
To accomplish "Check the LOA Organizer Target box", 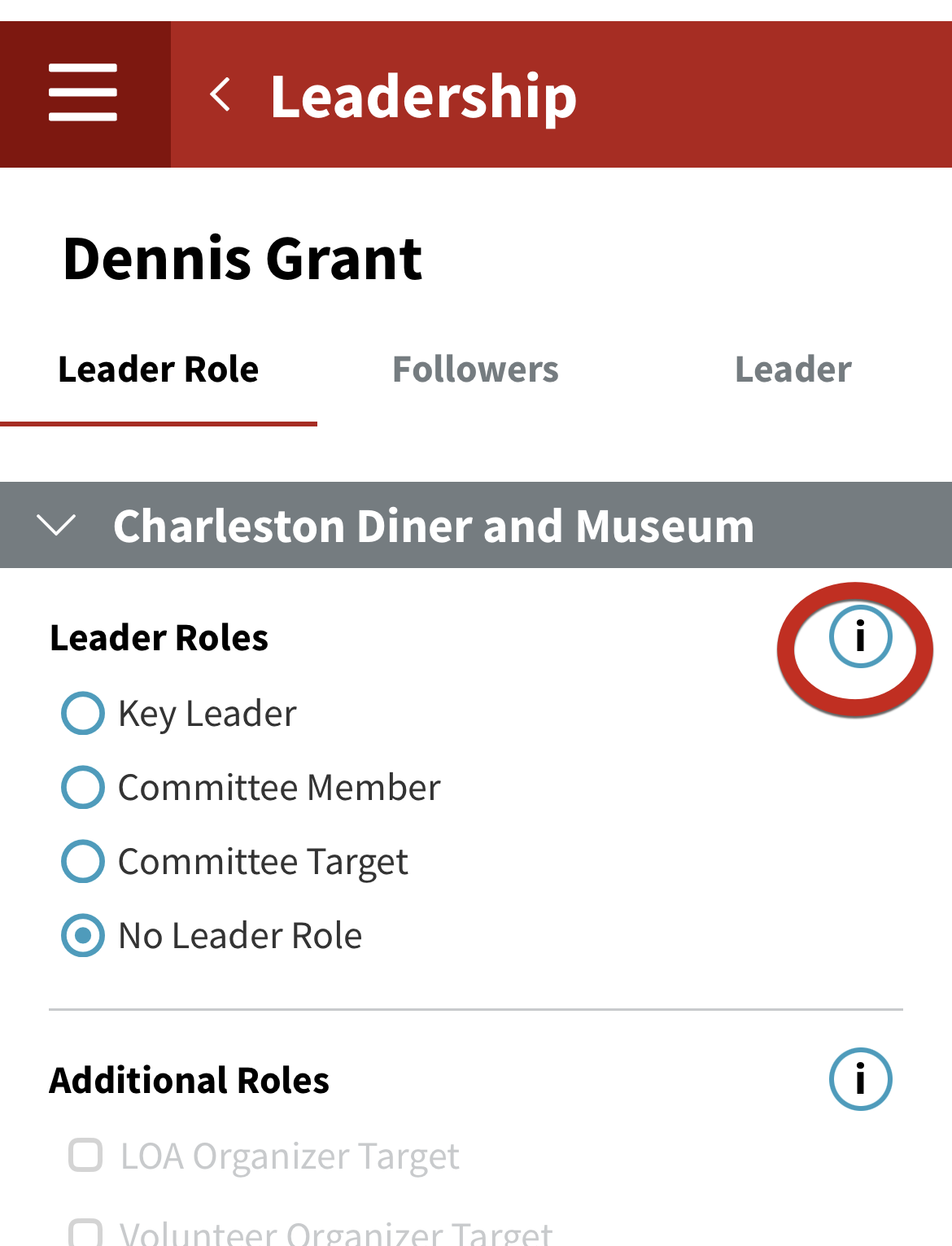I will (85, 1156).
